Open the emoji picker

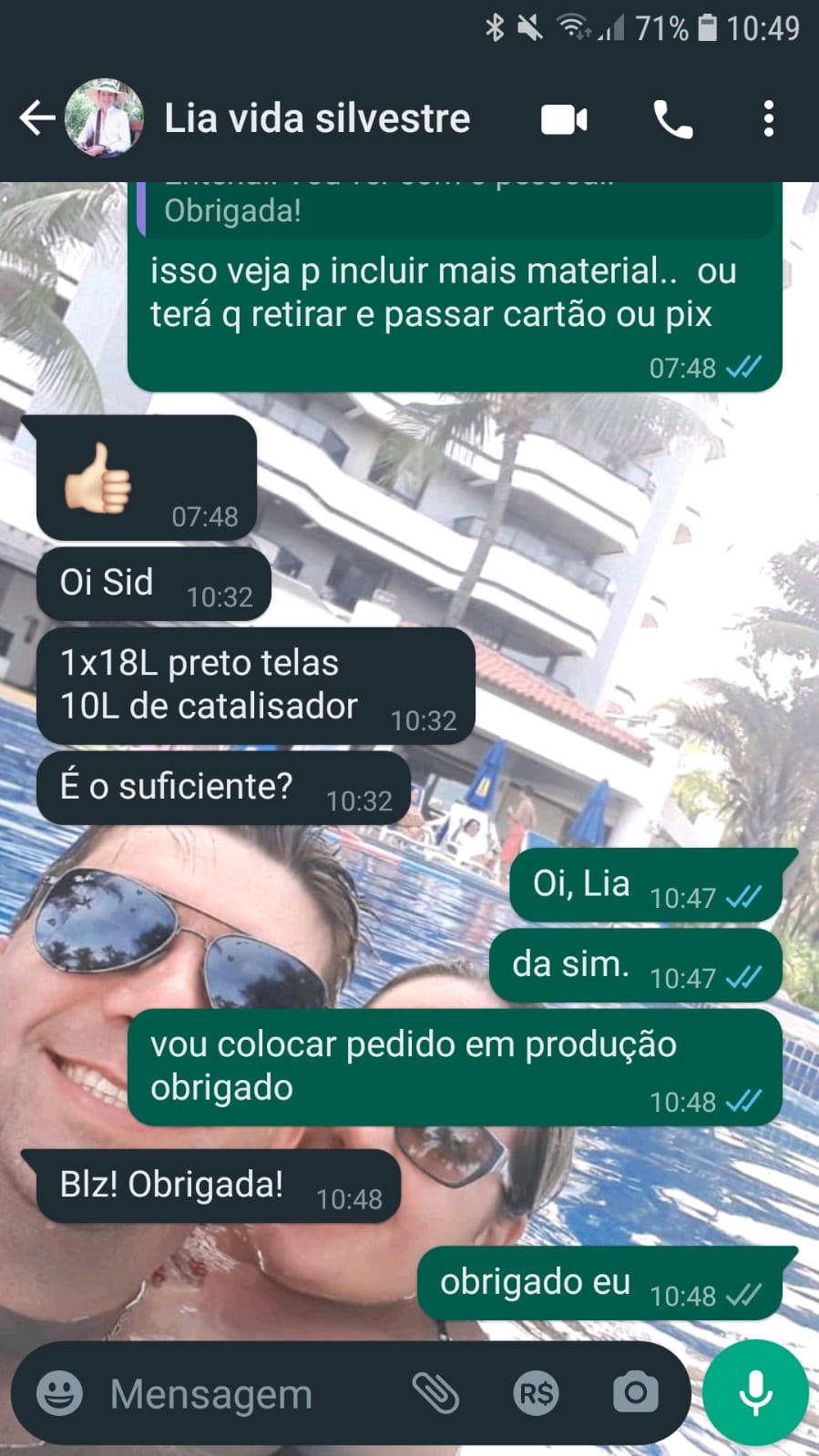point(59,1393)
